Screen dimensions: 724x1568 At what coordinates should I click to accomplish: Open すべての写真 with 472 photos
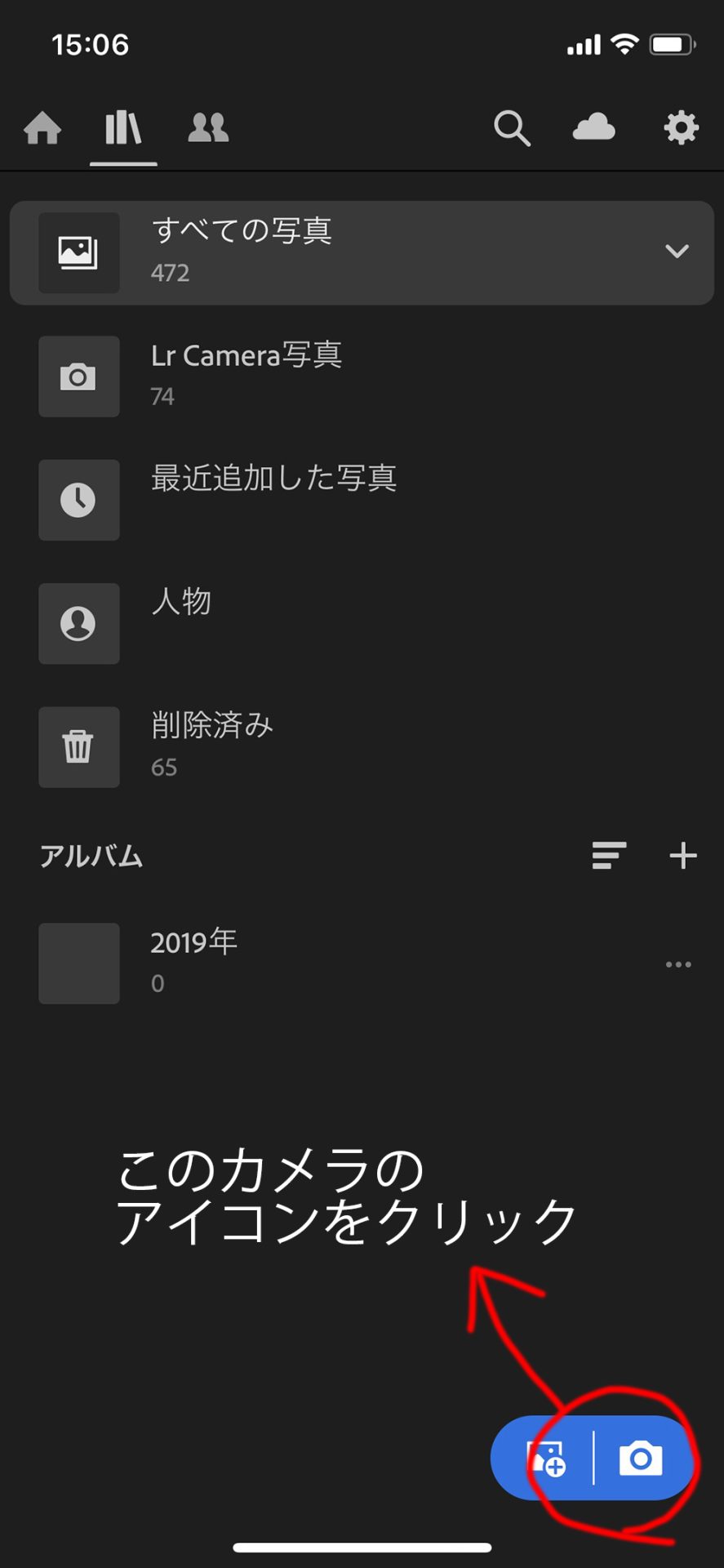pos(242,252)
